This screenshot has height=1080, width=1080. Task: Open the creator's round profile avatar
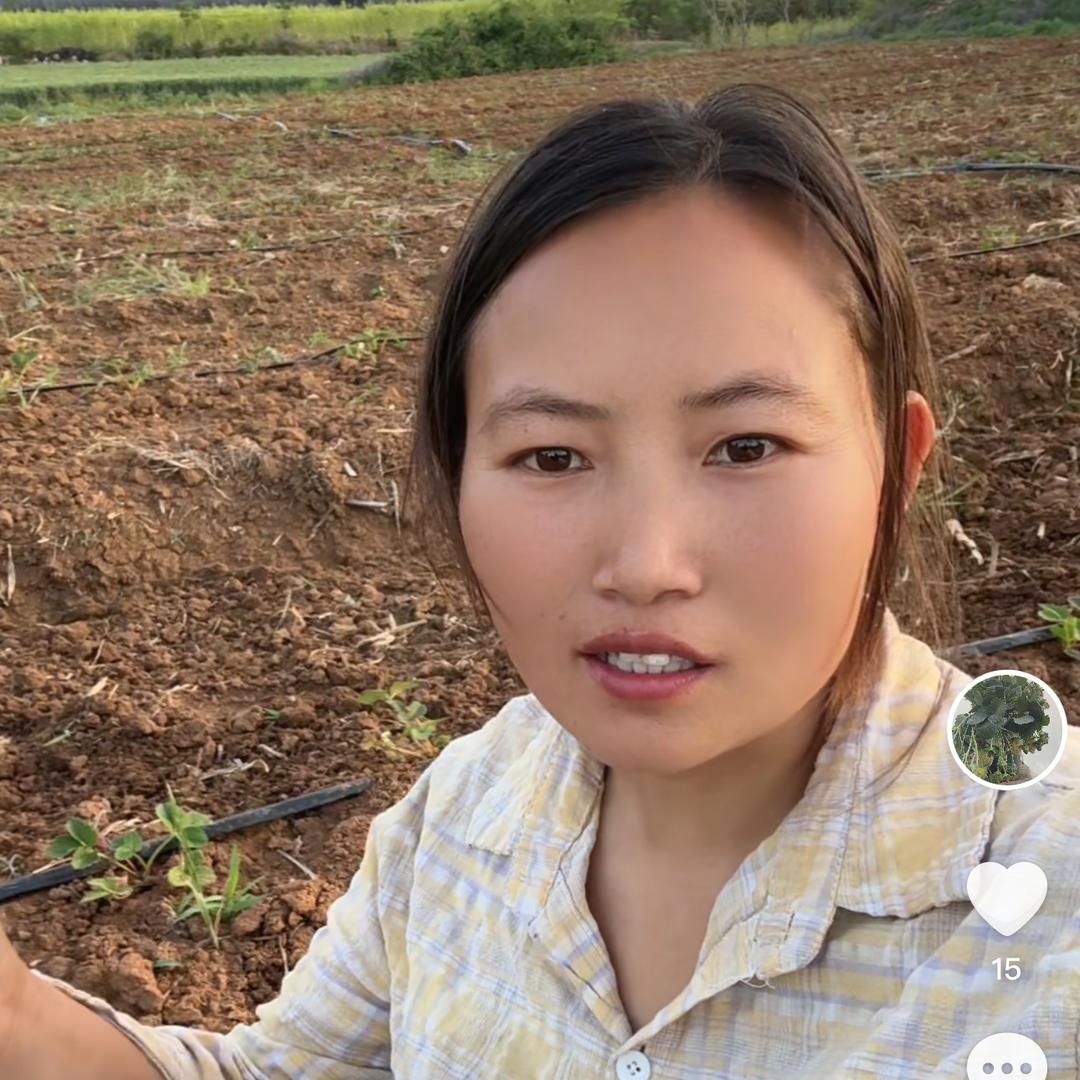point(1006,729)
